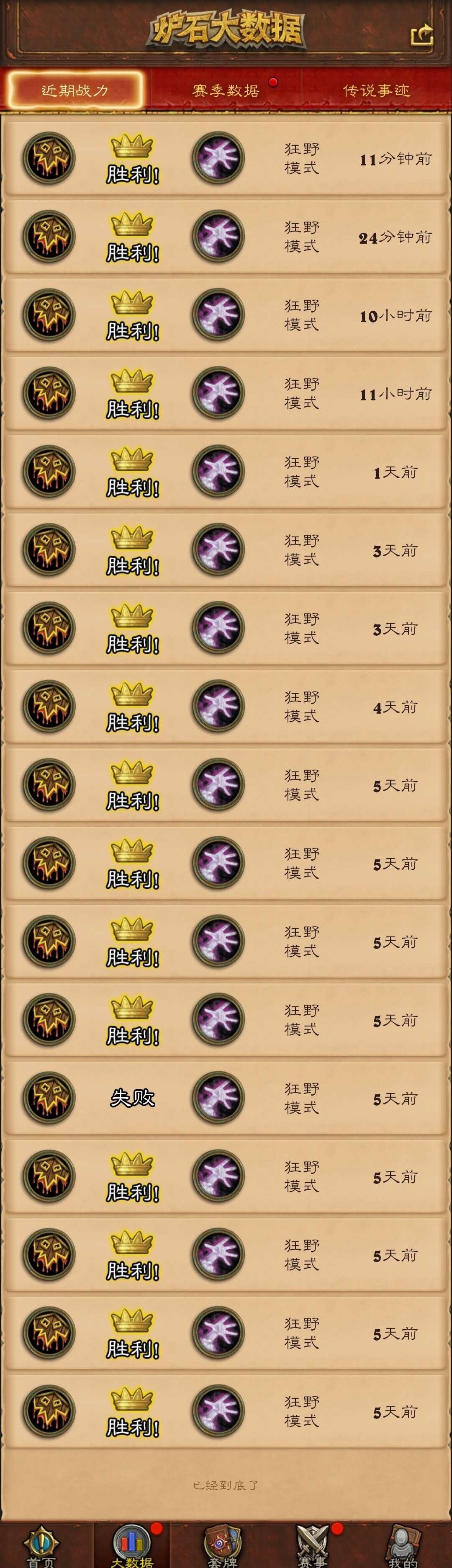View the match from 11小时前

226,393
